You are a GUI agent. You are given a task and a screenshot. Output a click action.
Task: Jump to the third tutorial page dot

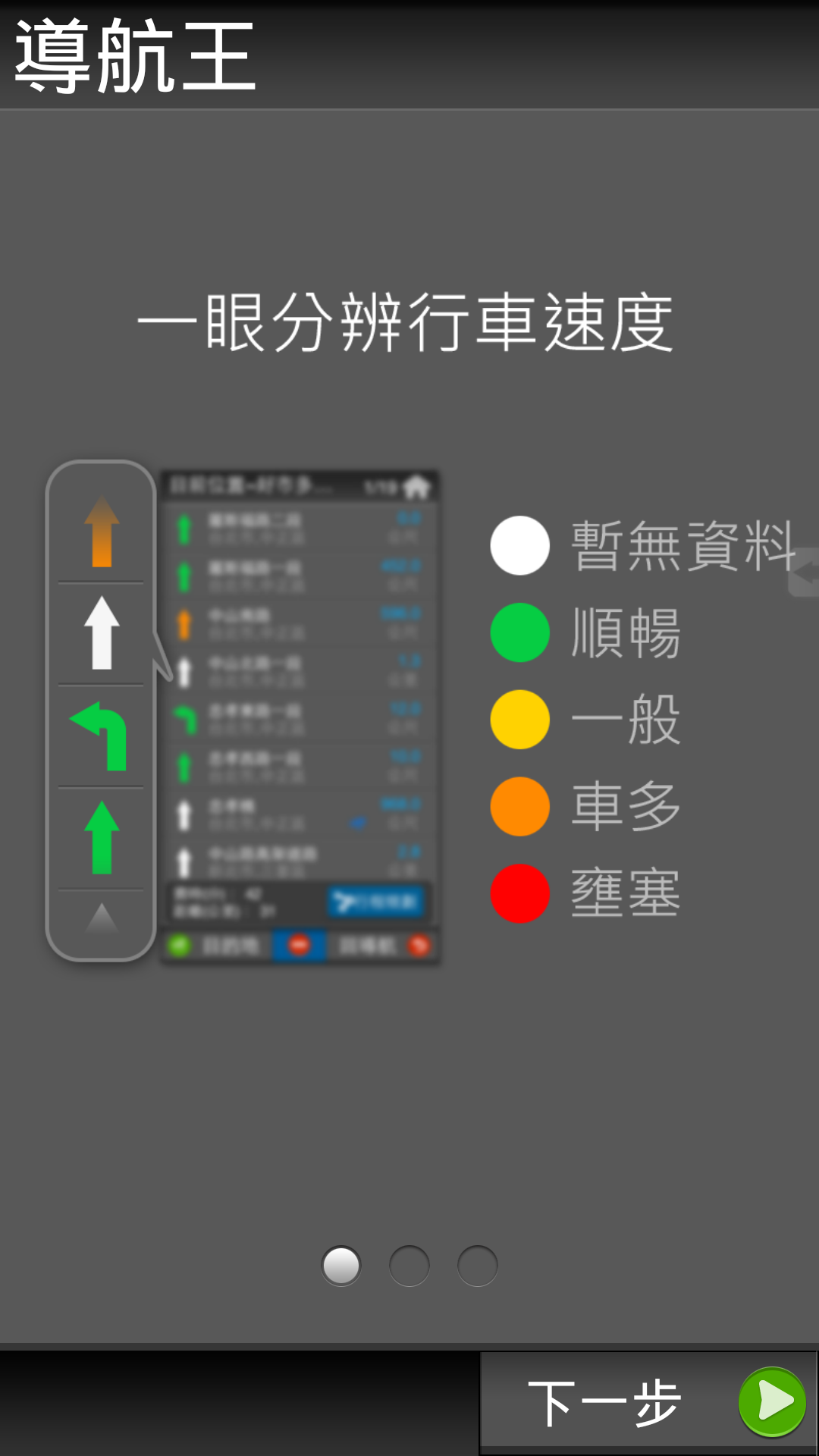[478, 1266]
